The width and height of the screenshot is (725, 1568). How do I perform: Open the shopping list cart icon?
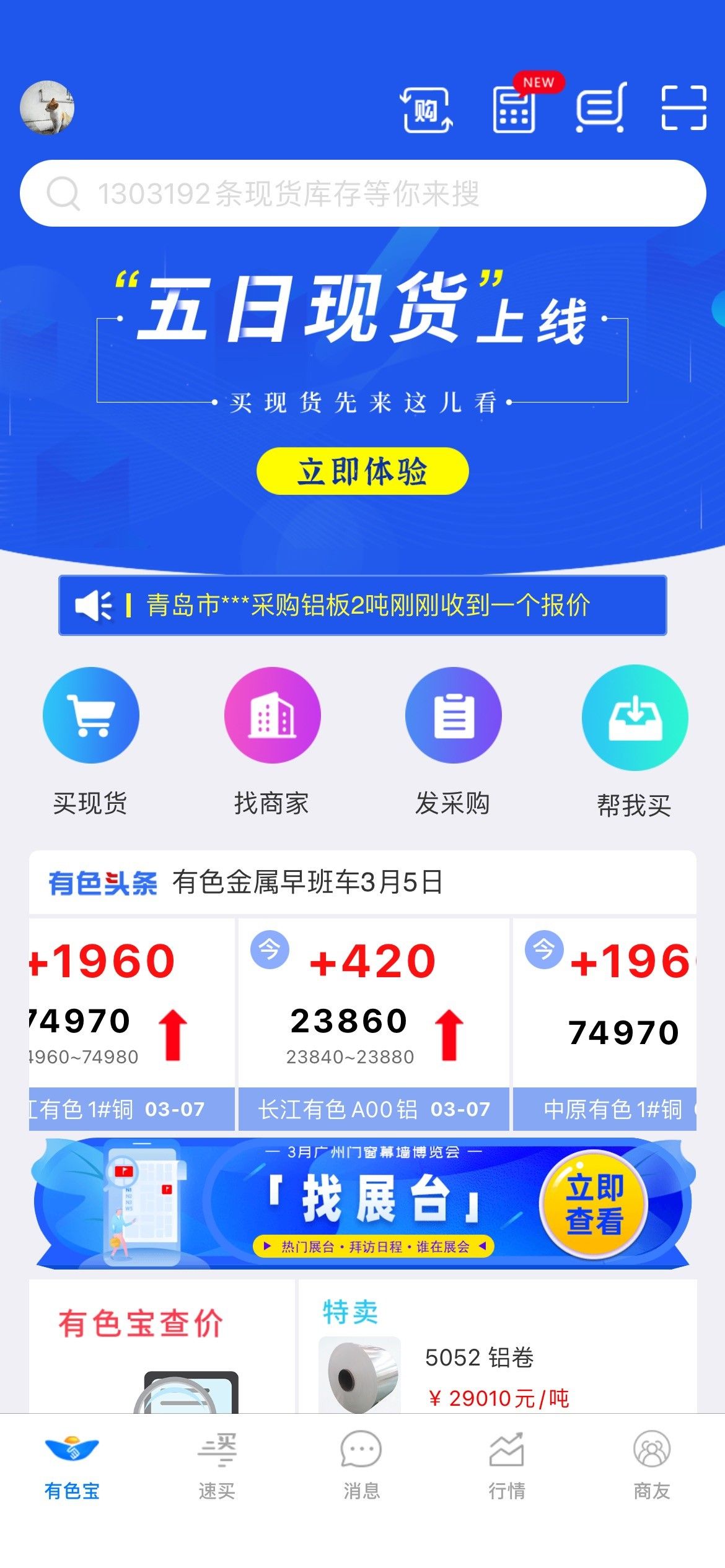[601, 108]
